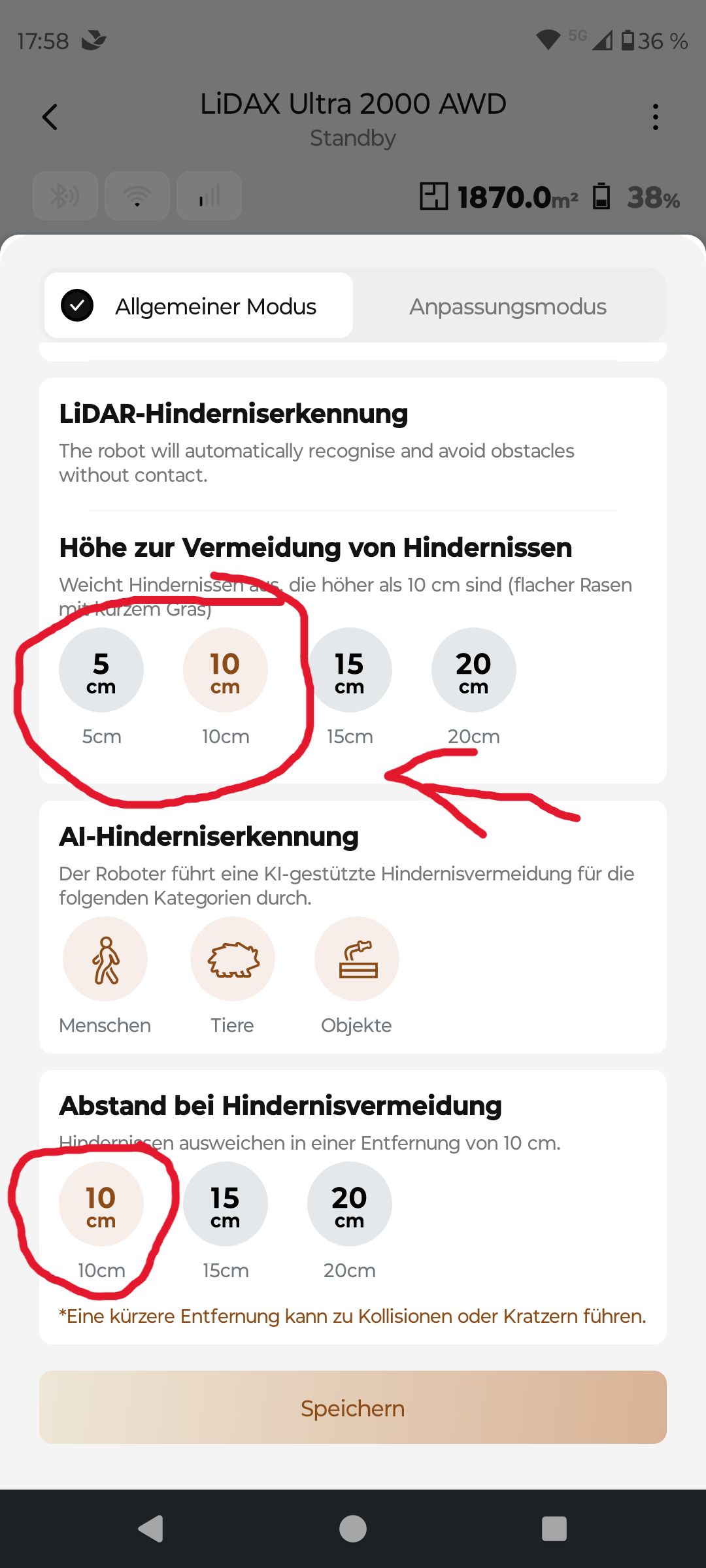The width and height of the screenshot is (706, 1568).
Task: Set avoidance distance to 10 cm
Action: coord(101,1204)
